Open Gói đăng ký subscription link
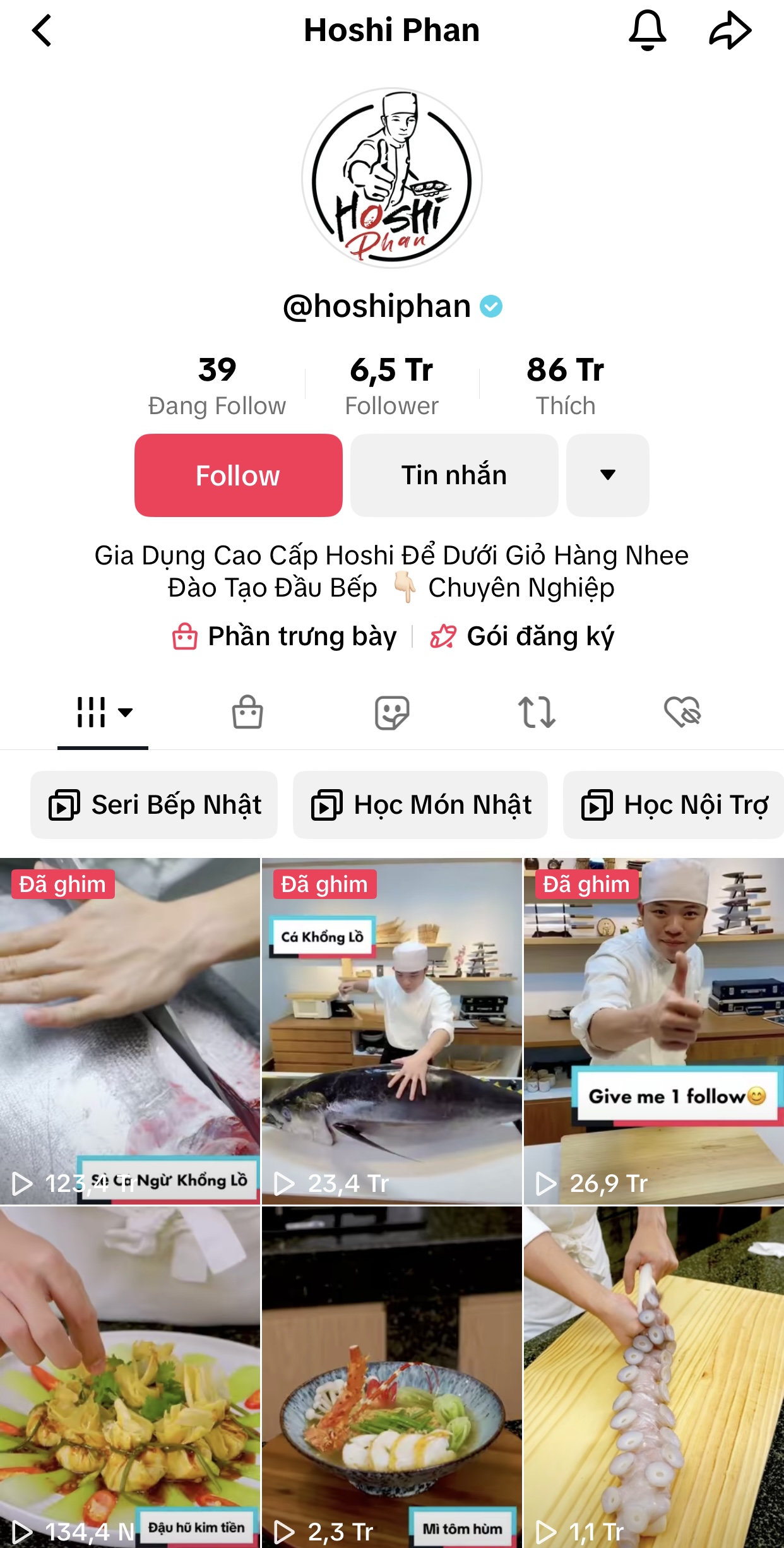 click(521, 636)
